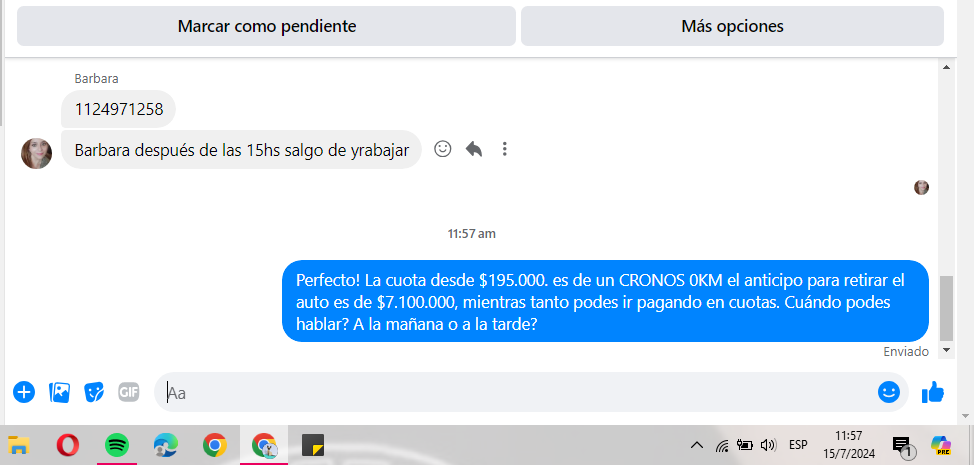Open Más opciones
974x465 pixels.
tap(732, 26)
